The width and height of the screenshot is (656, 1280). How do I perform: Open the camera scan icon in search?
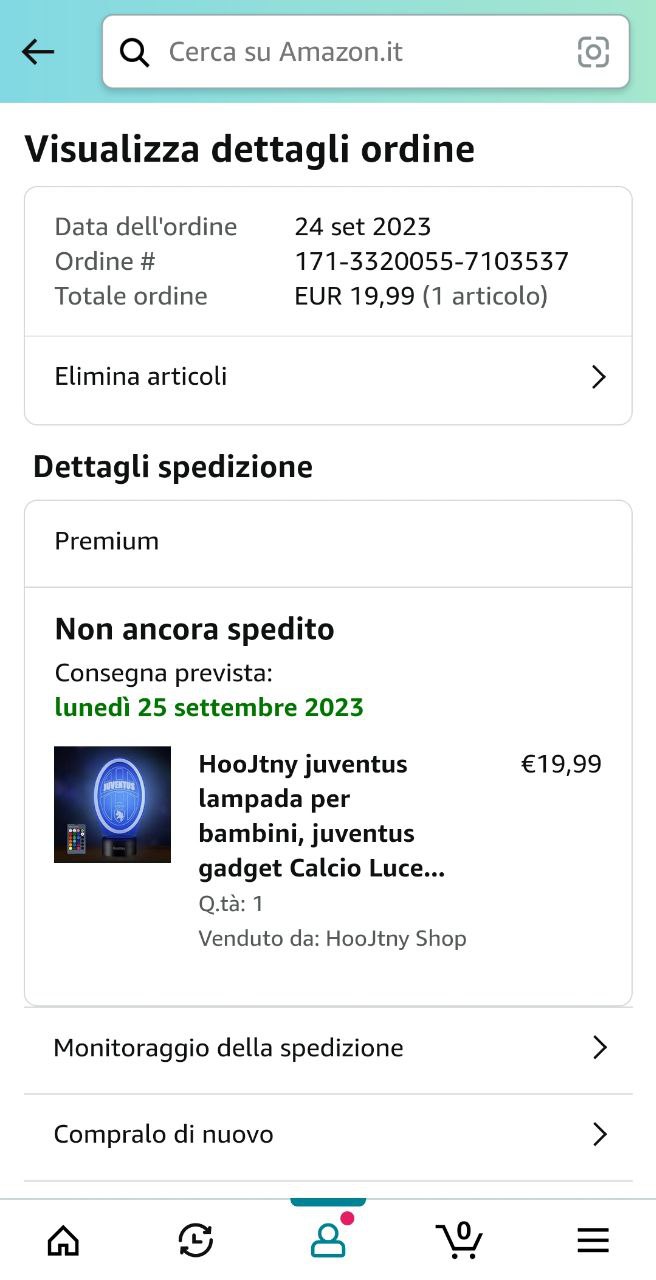tap(593, 52)
